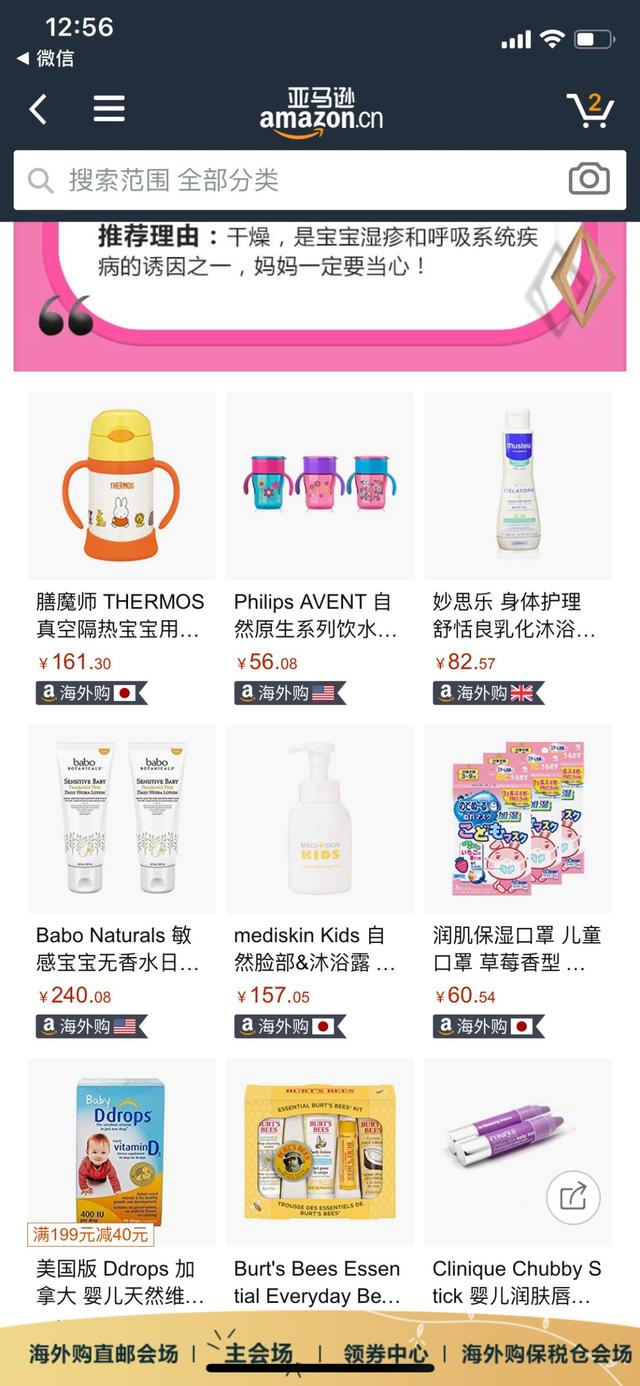Go back to the previous page
Image resolution: width=640 pixels, height=1386 pixels.
[38, 109]
